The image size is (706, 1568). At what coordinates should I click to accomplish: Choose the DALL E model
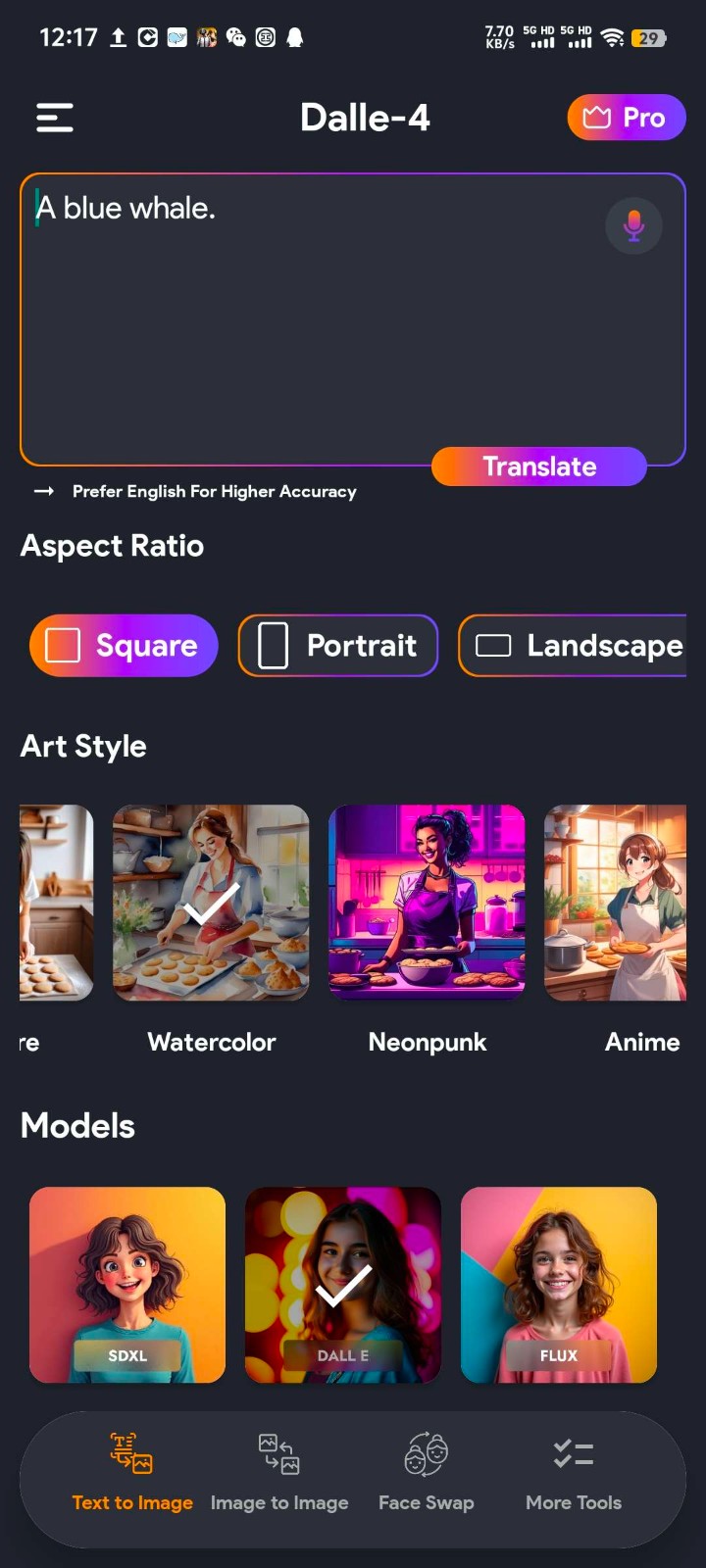(x=343, y=1285)
